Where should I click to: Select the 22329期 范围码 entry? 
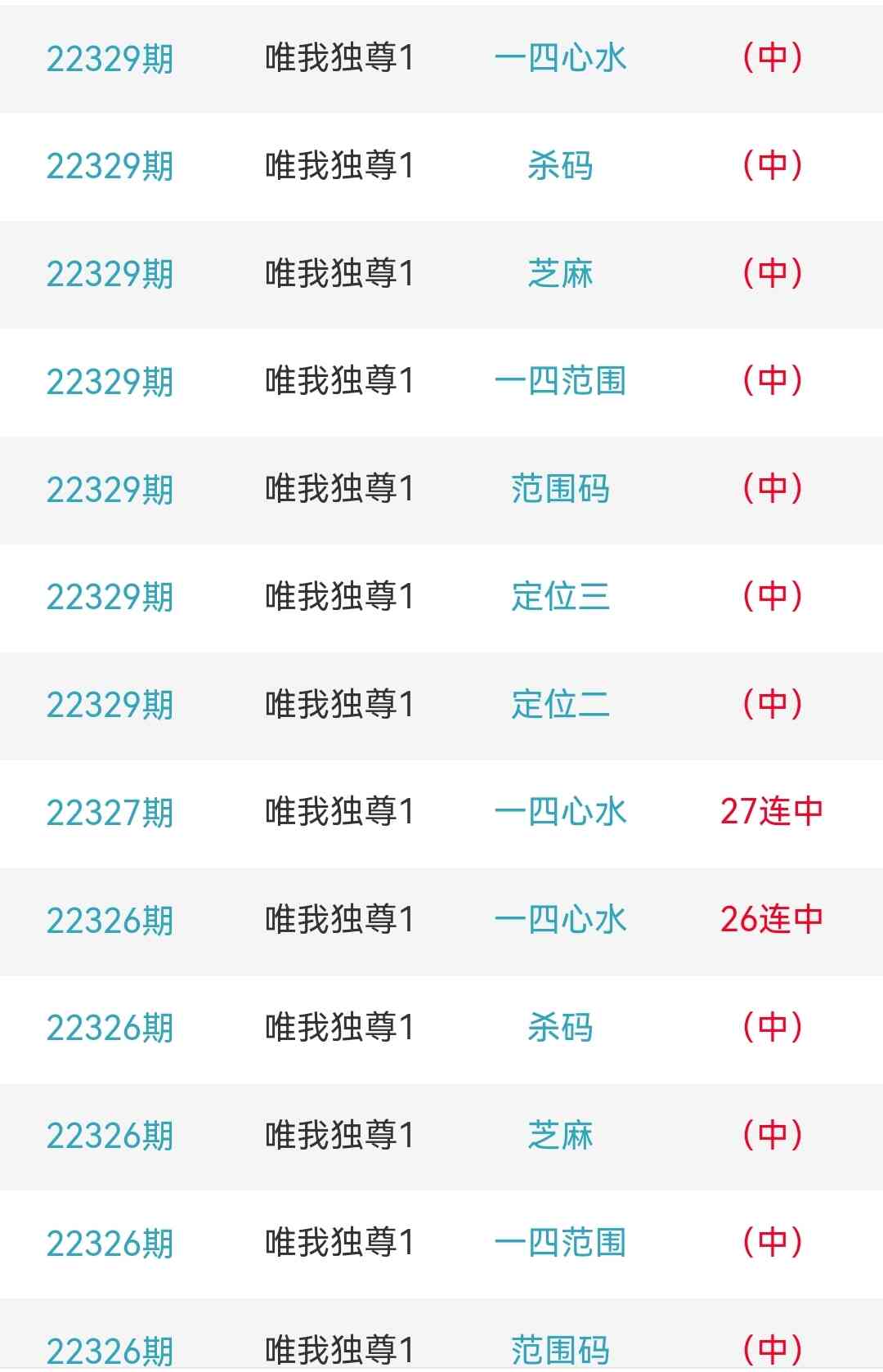[x=559, y=489]
